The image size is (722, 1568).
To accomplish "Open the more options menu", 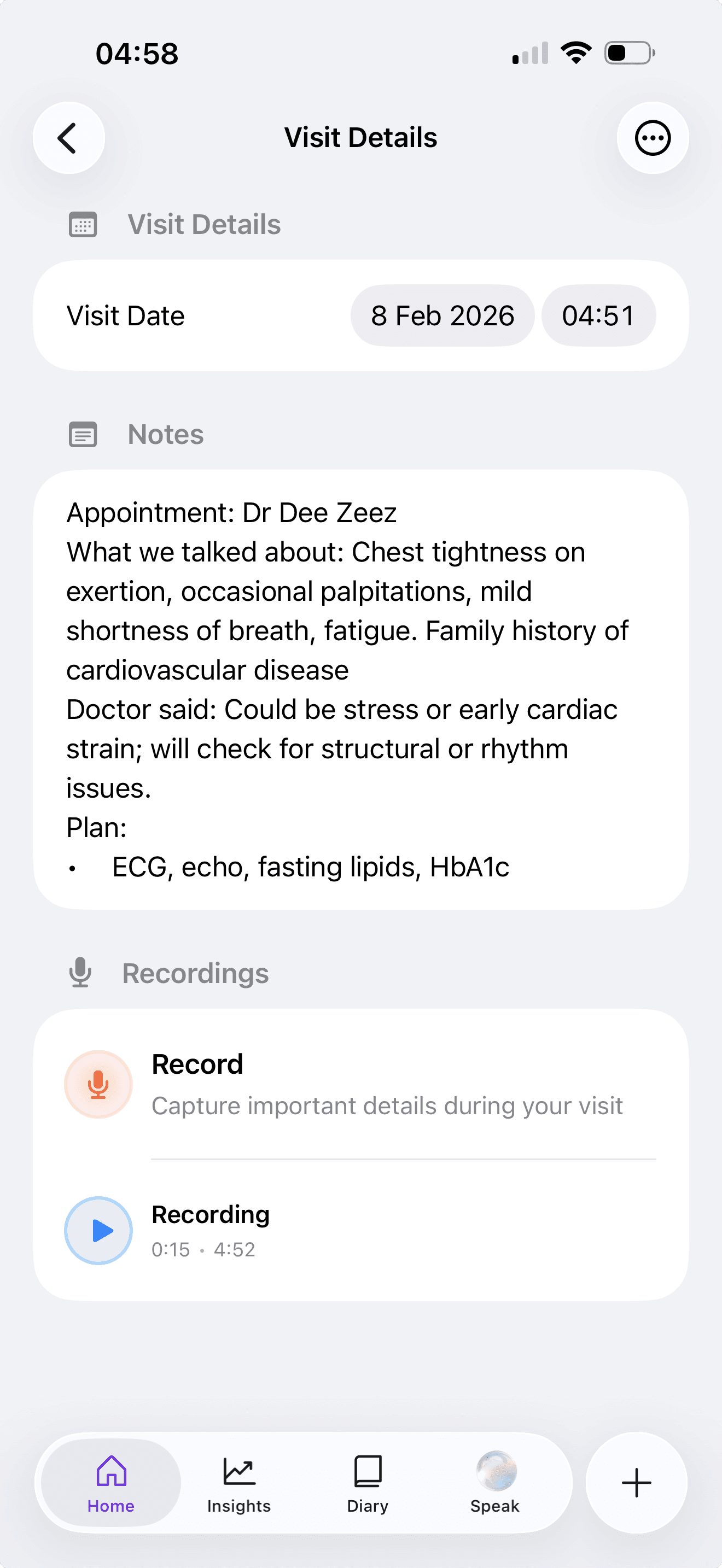I will click(x=653, y=138).
